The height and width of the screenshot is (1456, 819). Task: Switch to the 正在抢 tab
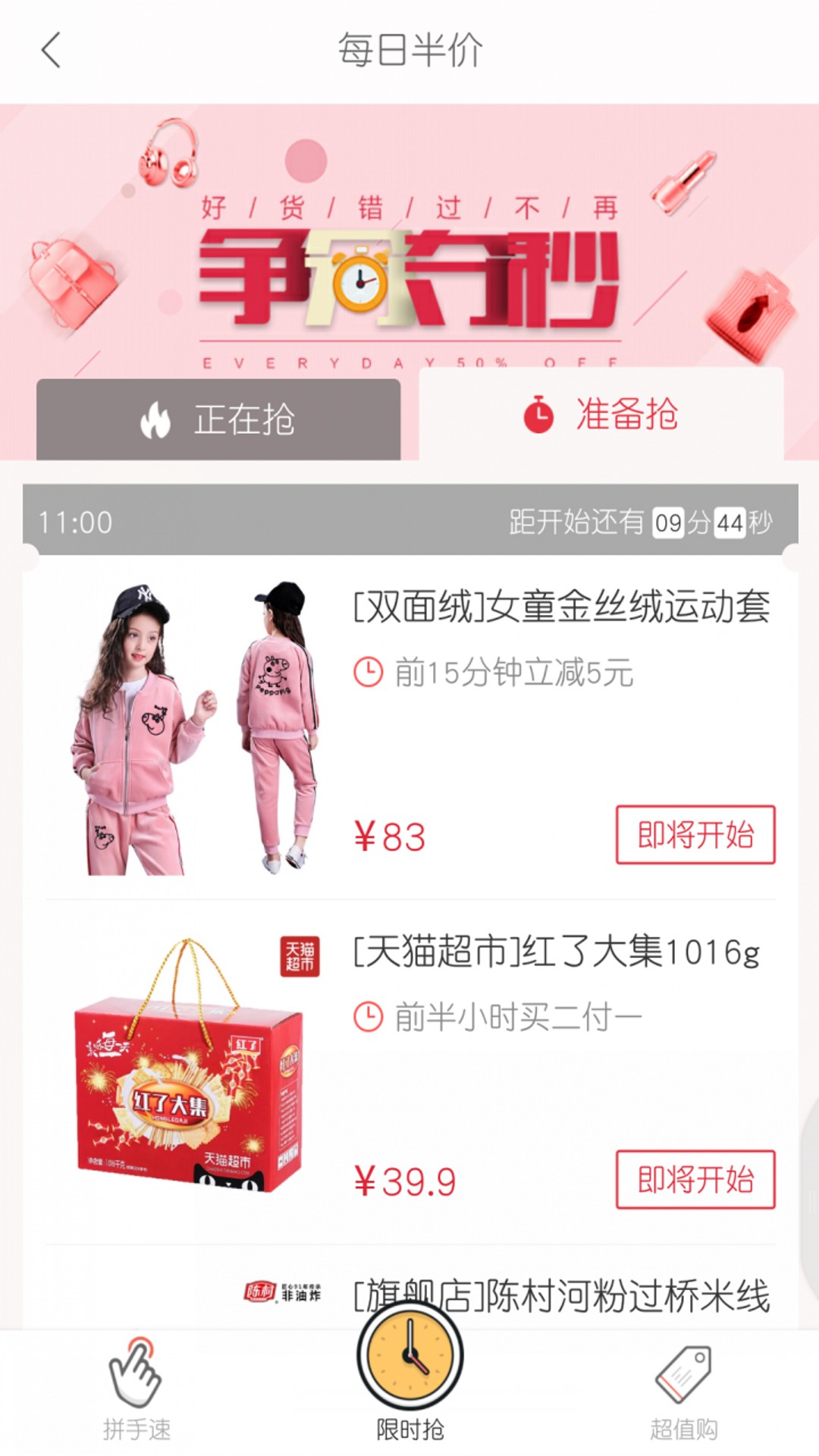click(x=218, y=419)
